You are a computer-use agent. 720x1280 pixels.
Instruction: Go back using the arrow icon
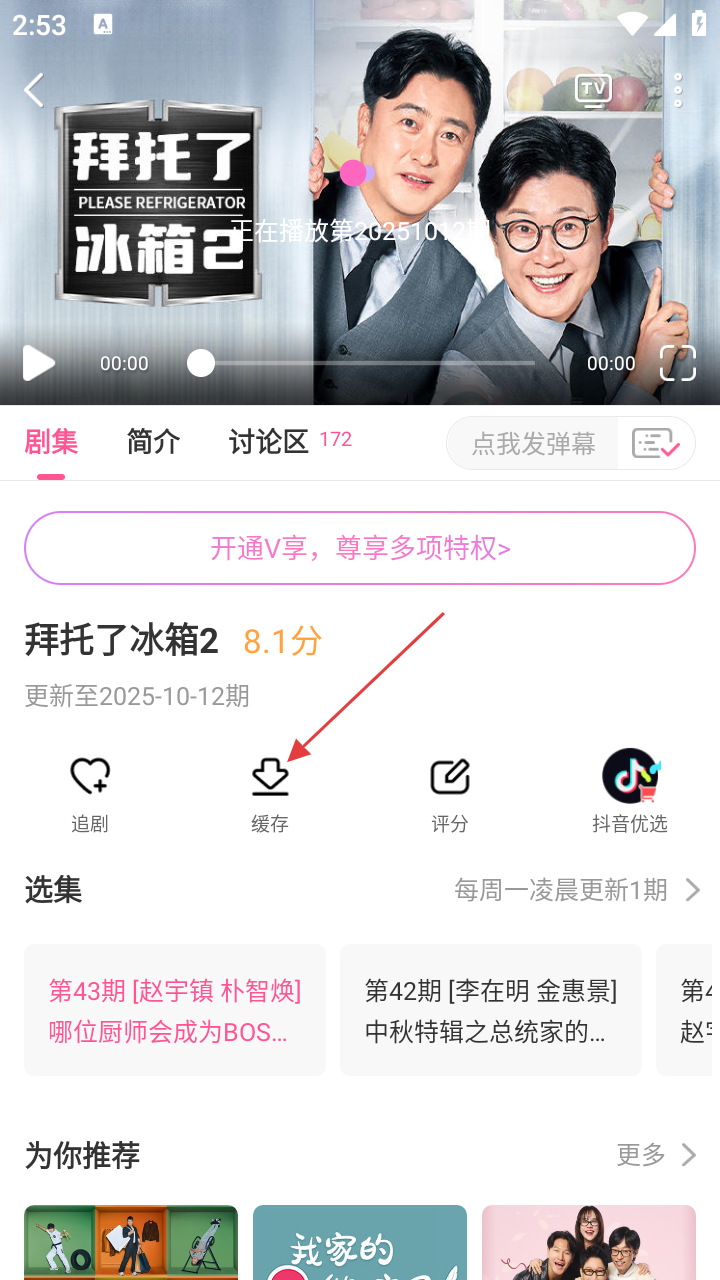pos(34,90)
